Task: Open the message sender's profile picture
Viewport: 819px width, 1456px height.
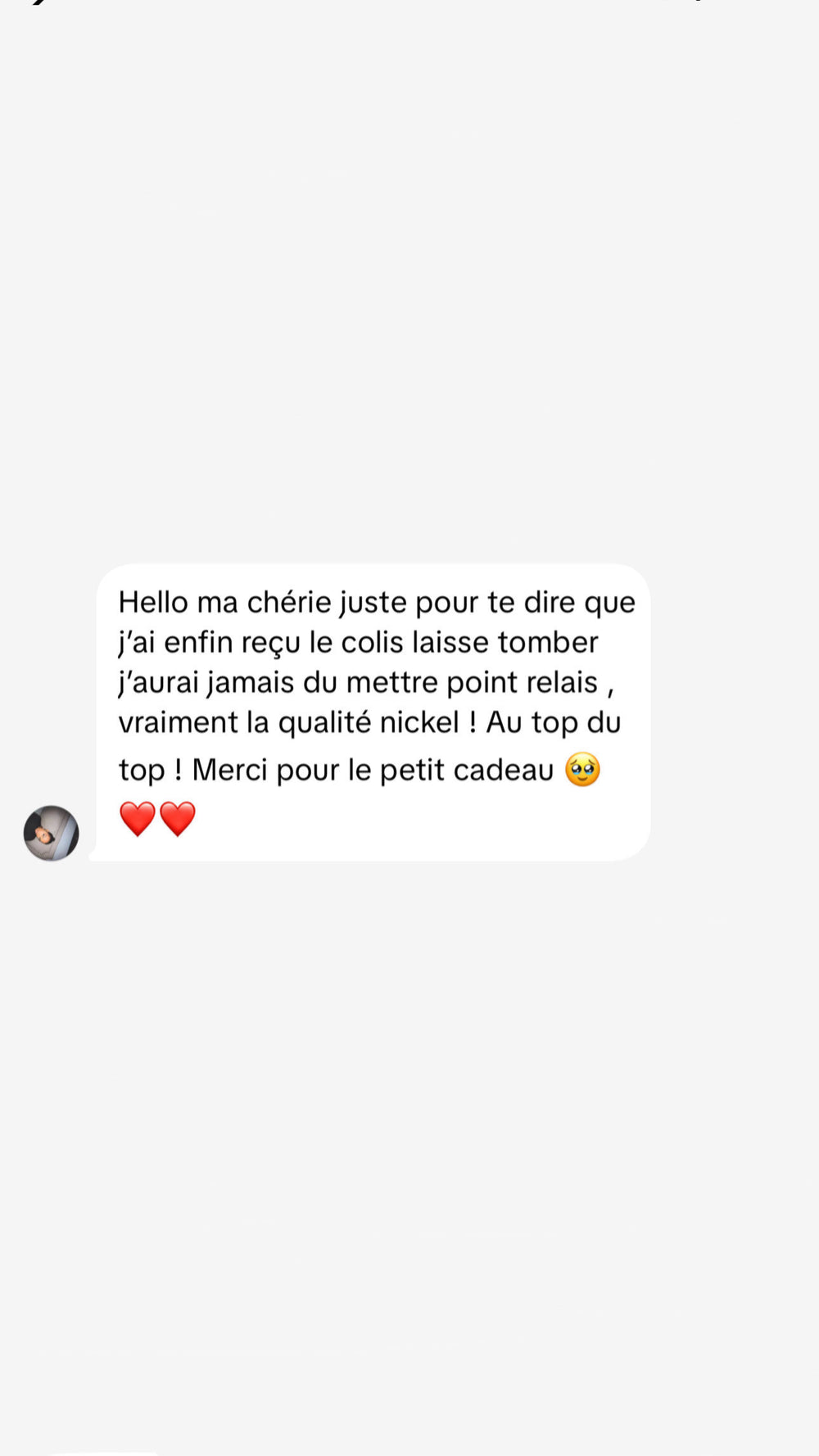Action: tap(51, 833)
